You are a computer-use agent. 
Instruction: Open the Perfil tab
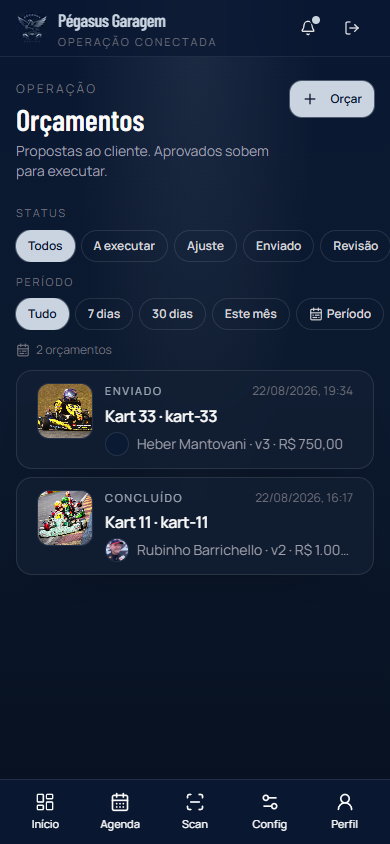pyautogui.click(x=344, y=812)
